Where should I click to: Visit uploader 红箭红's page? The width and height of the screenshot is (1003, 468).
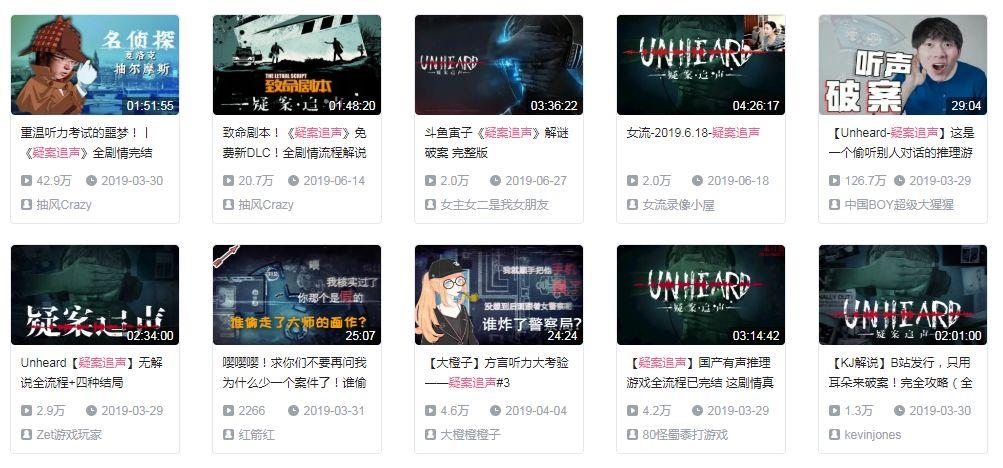(256, 435)
